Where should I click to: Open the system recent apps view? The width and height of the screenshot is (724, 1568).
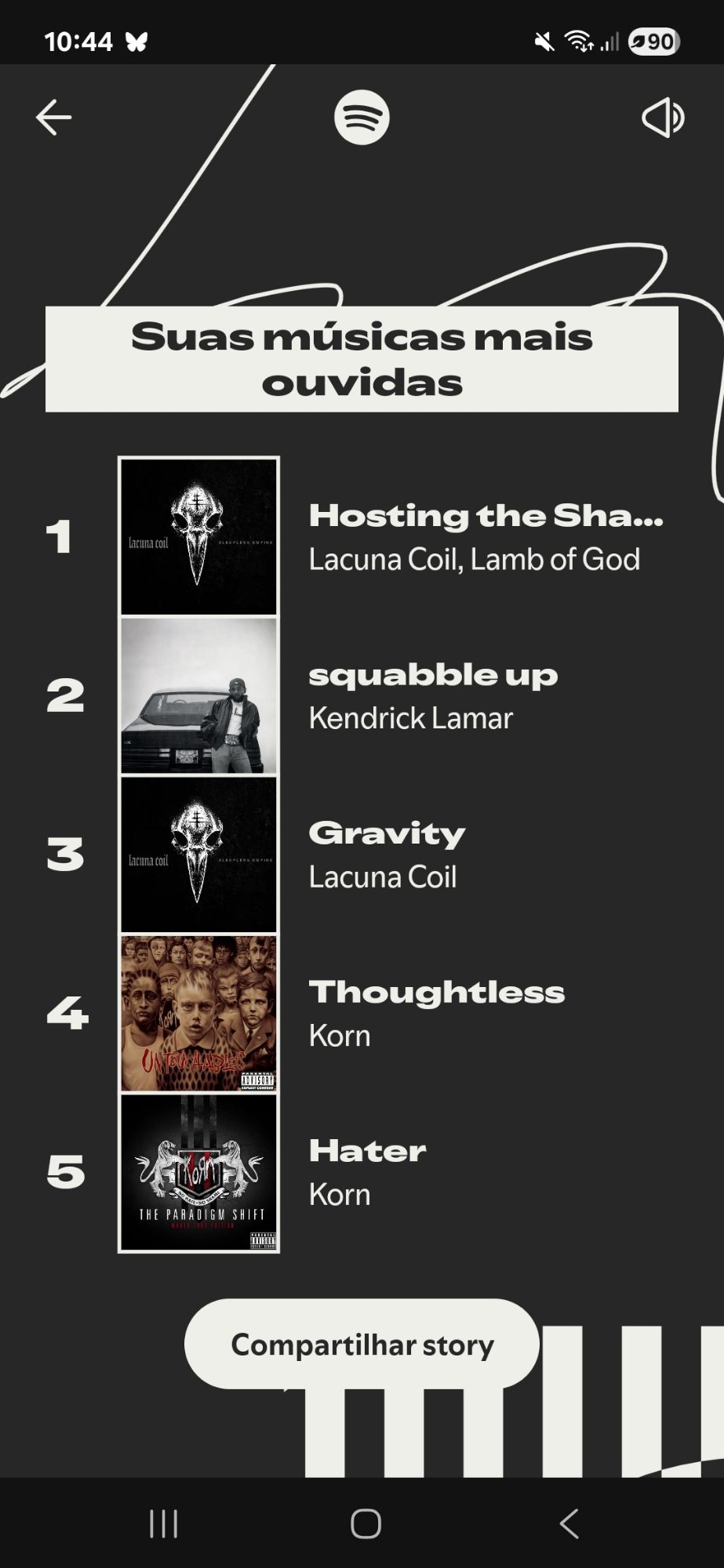pos(163,1523)
